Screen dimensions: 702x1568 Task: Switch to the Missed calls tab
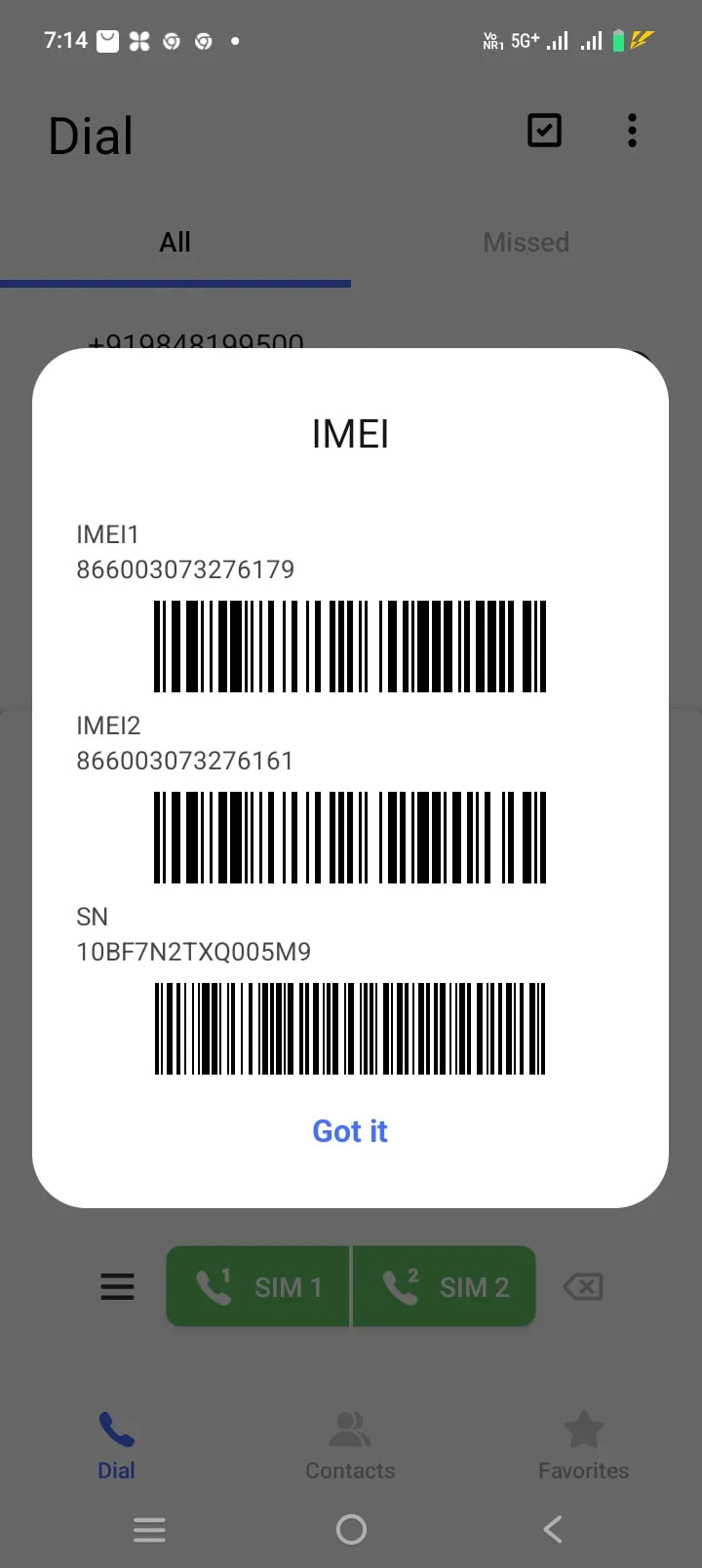pos(526,242)
